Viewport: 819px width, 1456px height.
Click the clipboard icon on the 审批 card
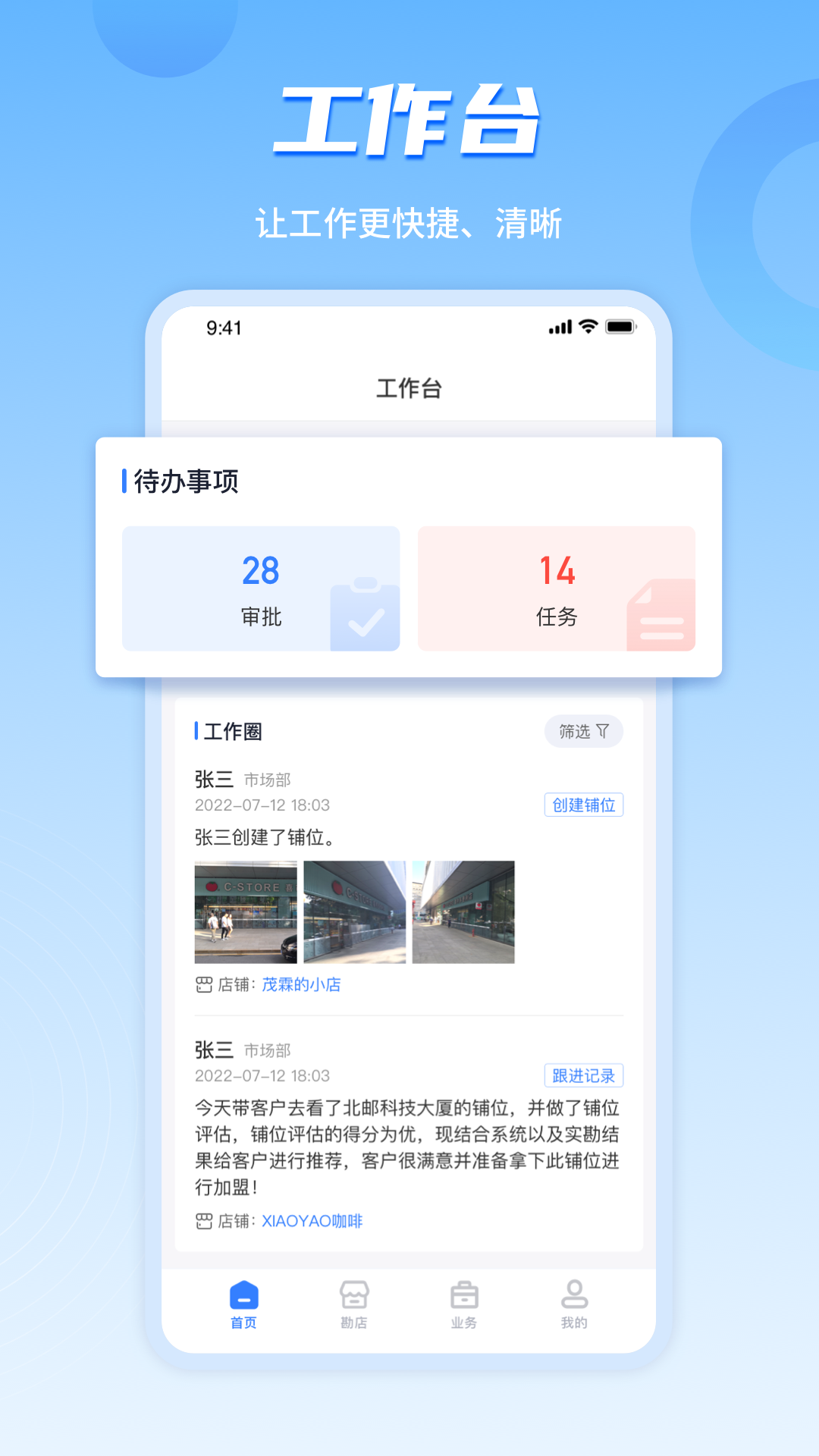[364, 614]
